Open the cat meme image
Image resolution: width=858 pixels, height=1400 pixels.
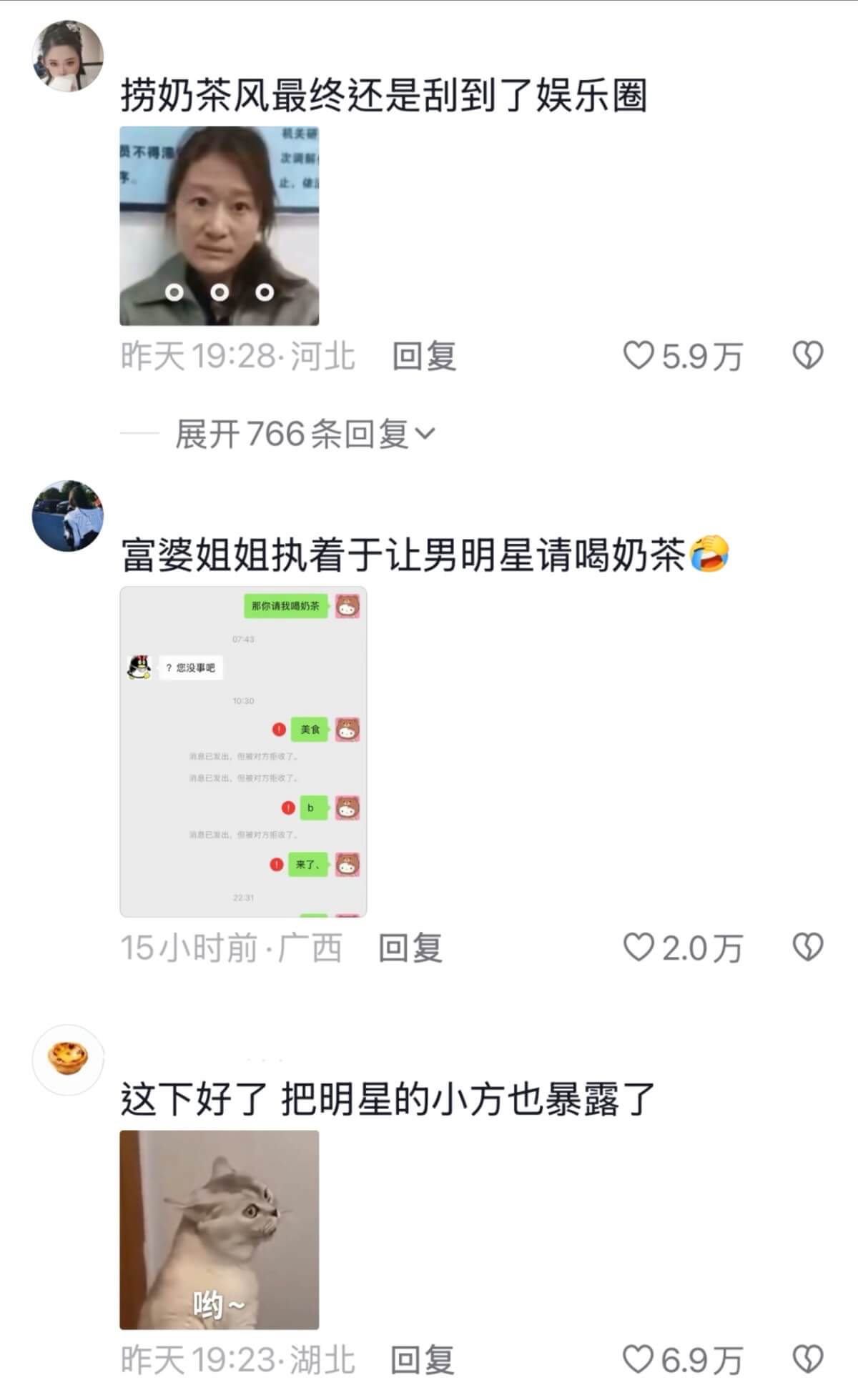(x=219, y=1229)
